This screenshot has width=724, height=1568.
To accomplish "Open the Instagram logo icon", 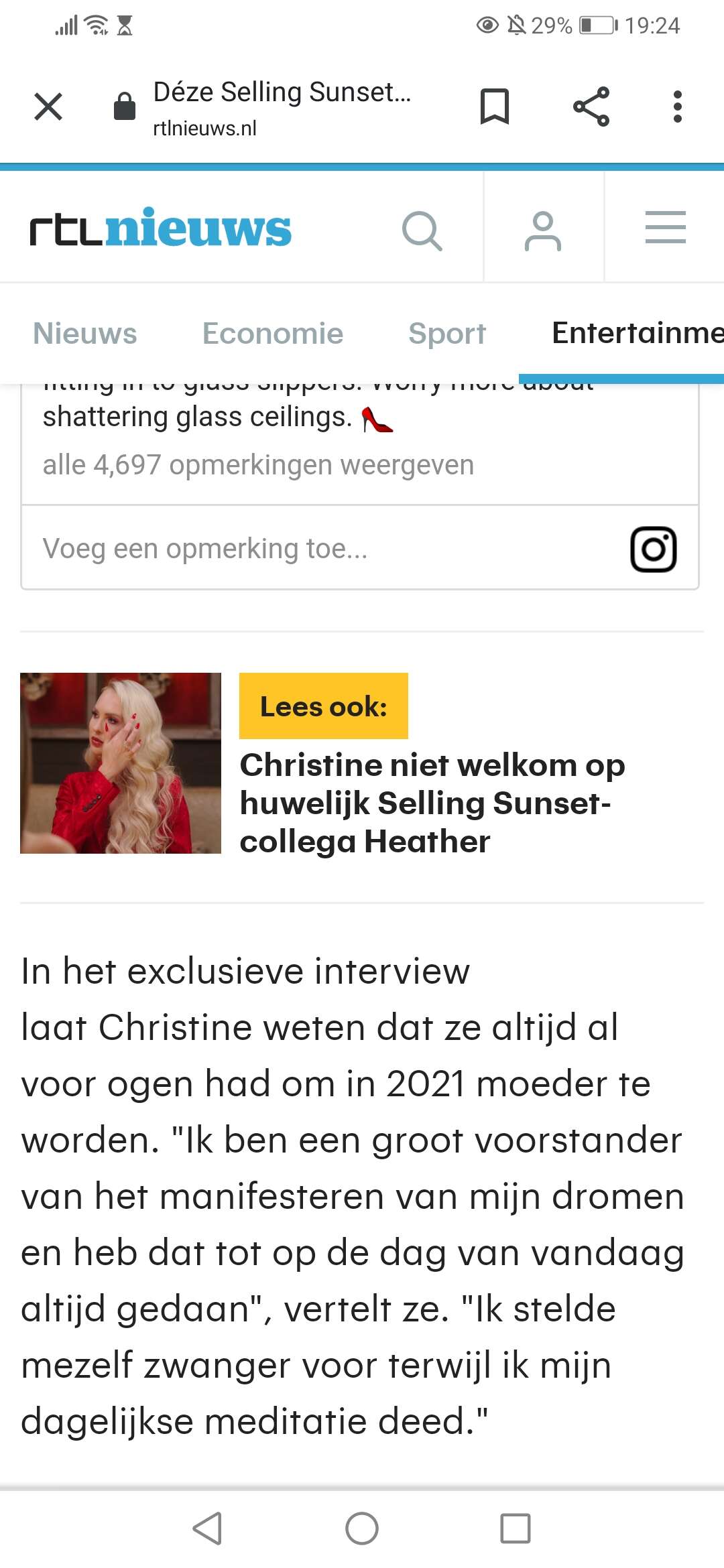I will click(654, 549).
